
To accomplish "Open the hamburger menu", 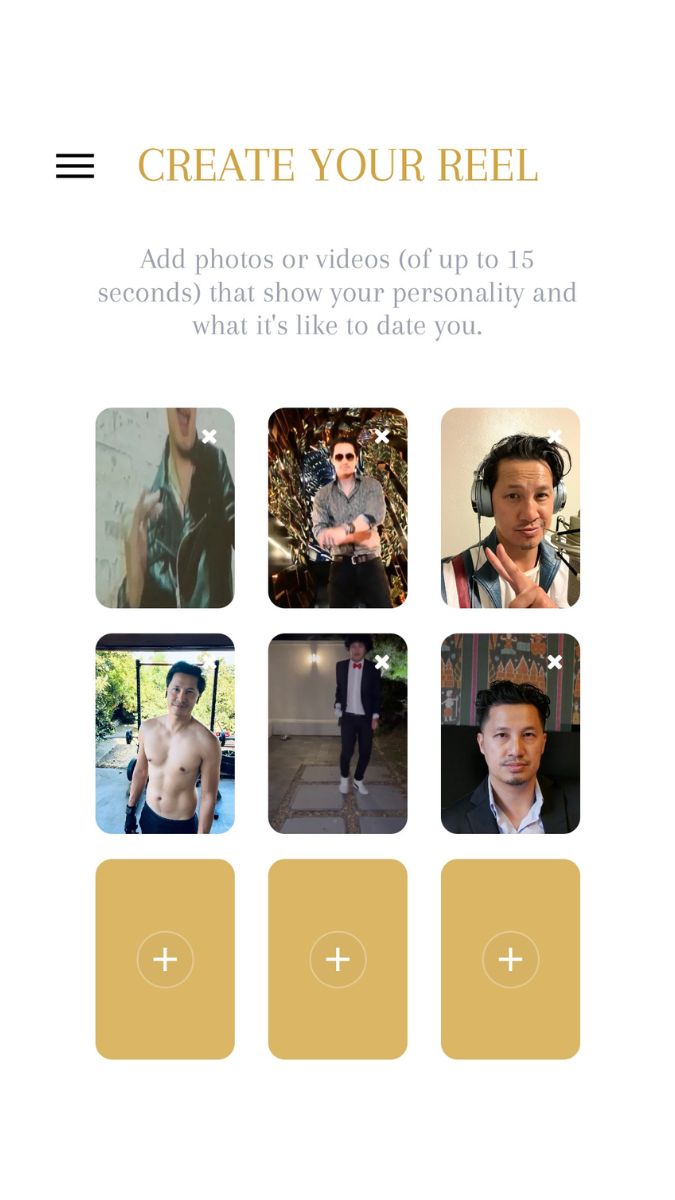I will (x=75, y=166).
